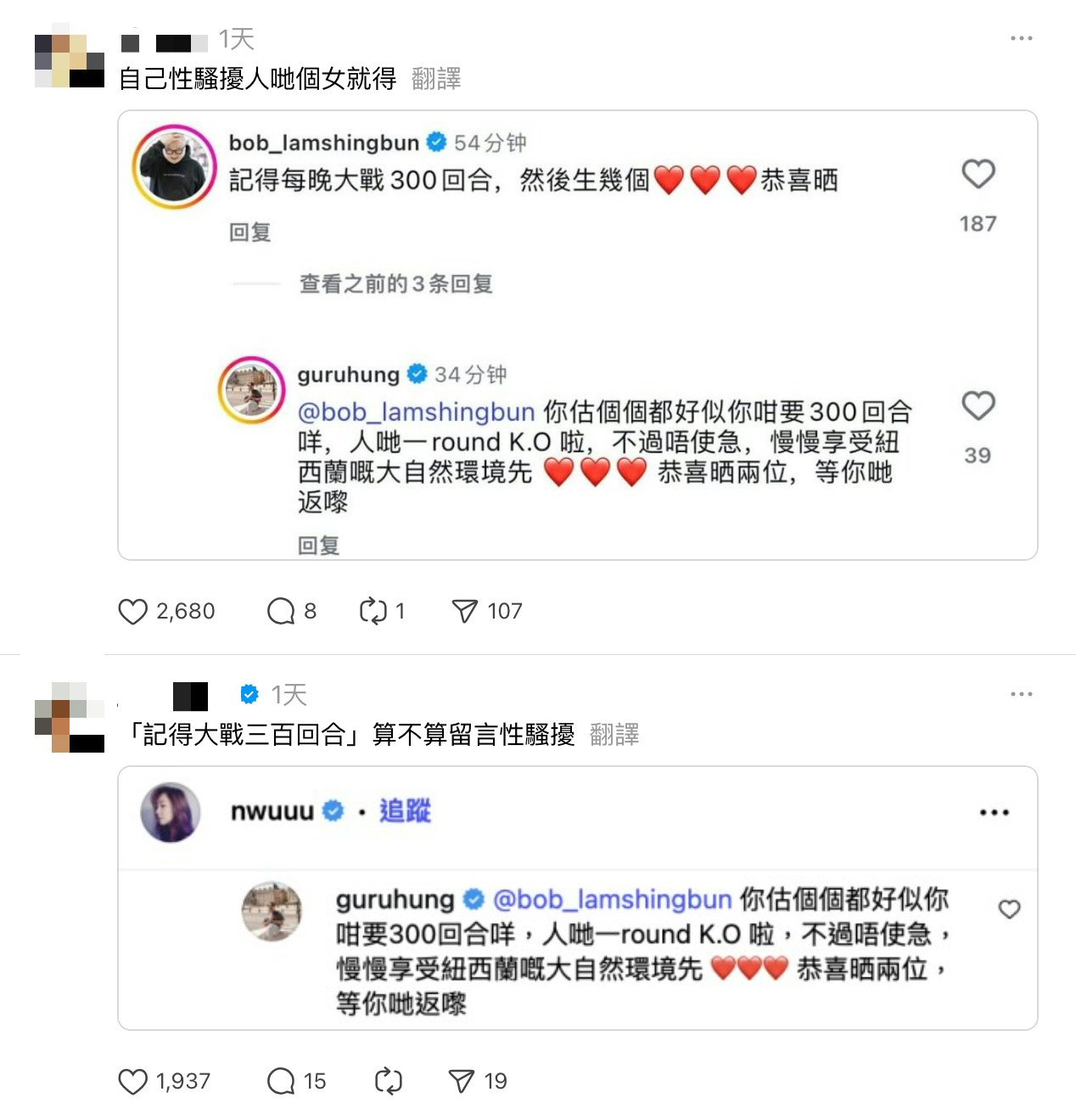Share the post with 107 shares
This screenshot has width=1076, height=1120.
pyautogui.click(x=465, y=611)
